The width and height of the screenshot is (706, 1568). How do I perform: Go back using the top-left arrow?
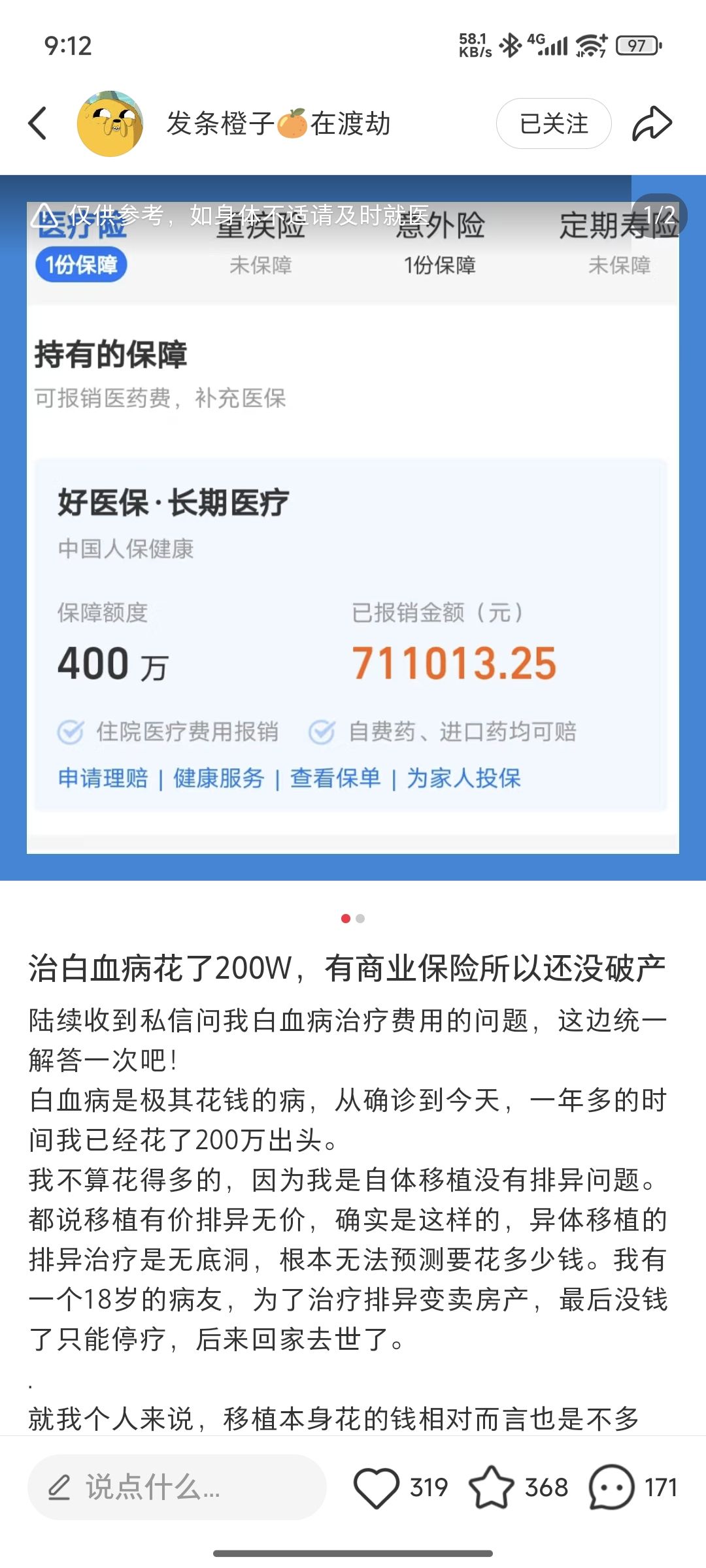click(x=38, y=123)
